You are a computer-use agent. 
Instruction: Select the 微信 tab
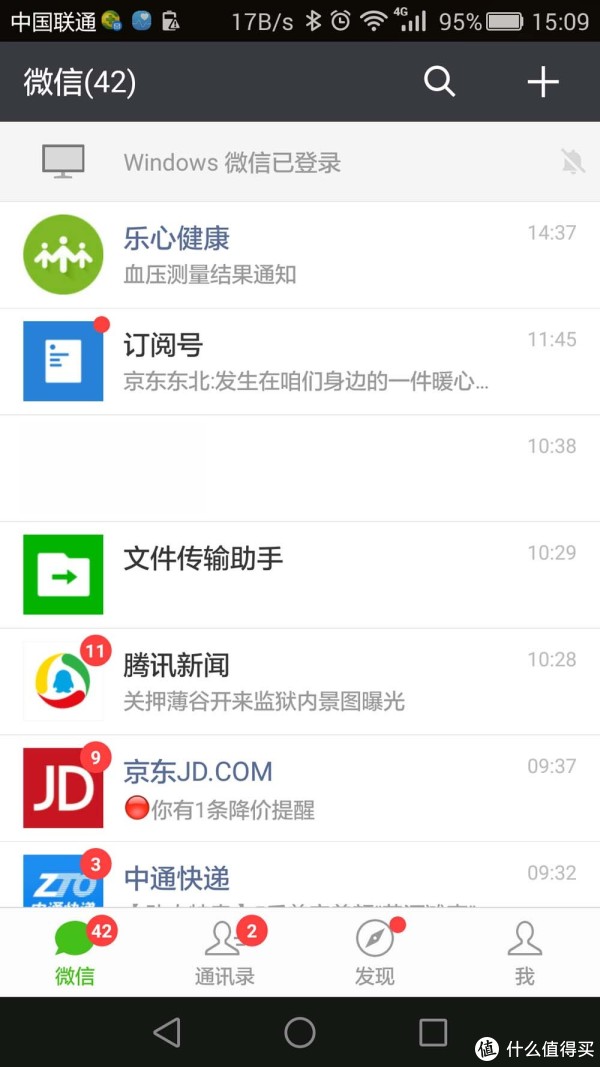(75, 952)
